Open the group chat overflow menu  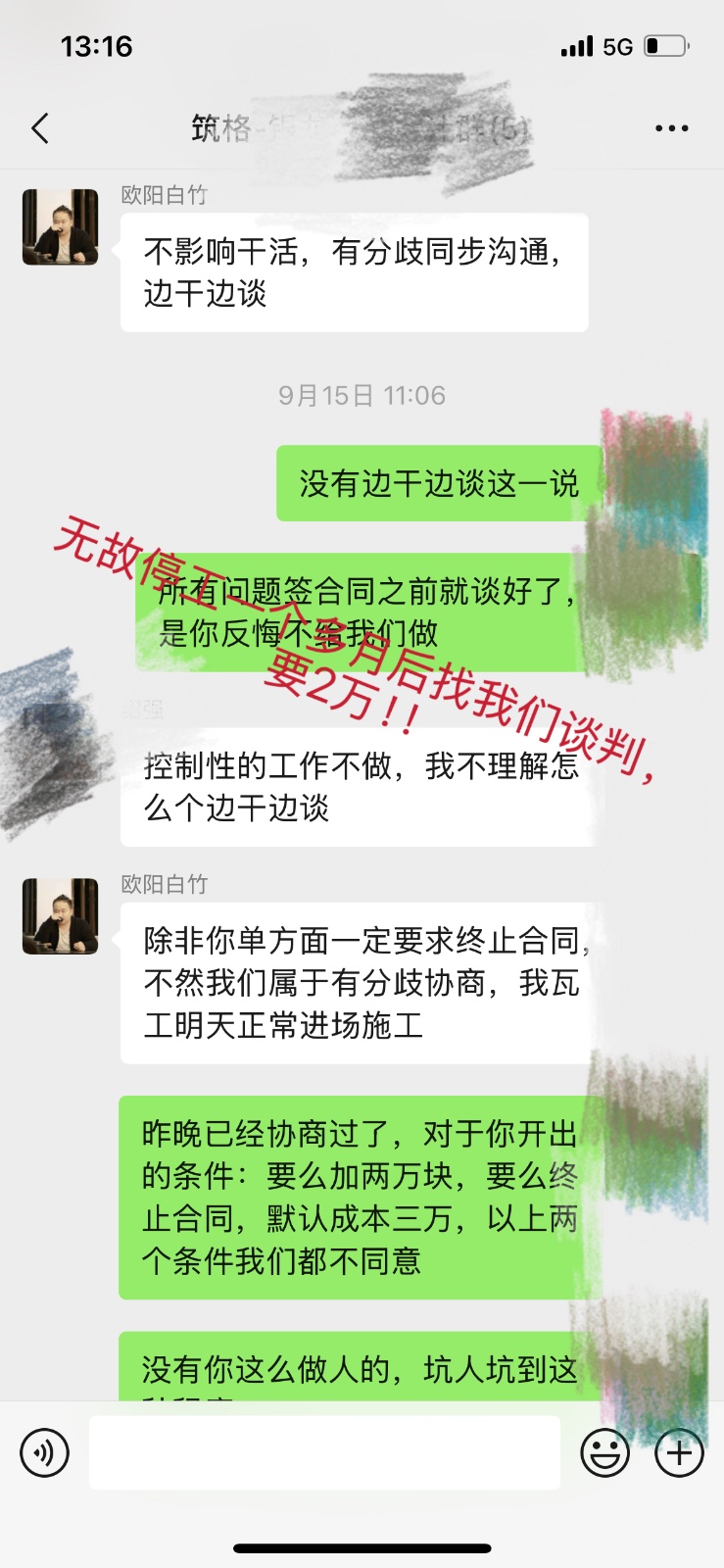click(671, 128)
